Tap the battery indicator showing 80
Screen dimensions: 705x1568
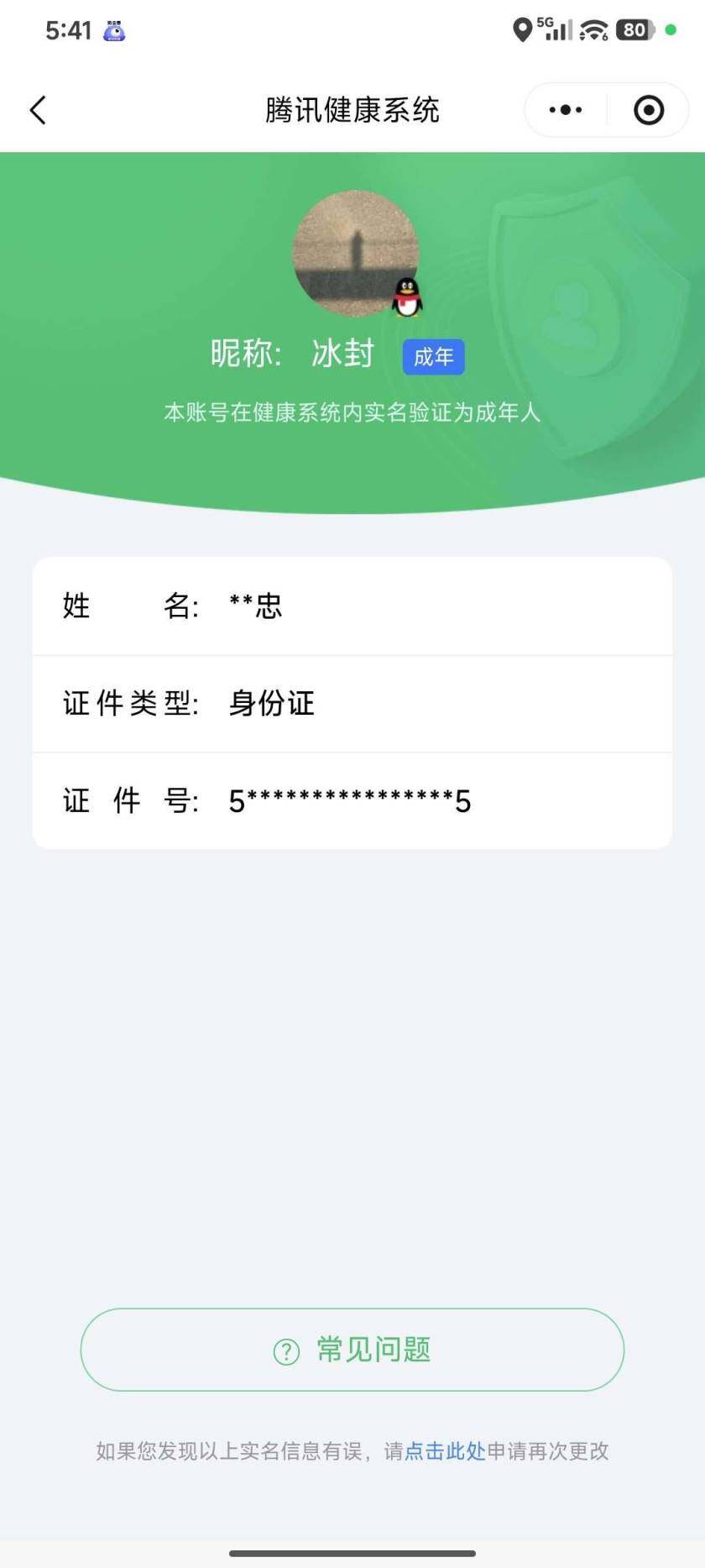click(x=635, y=29)
